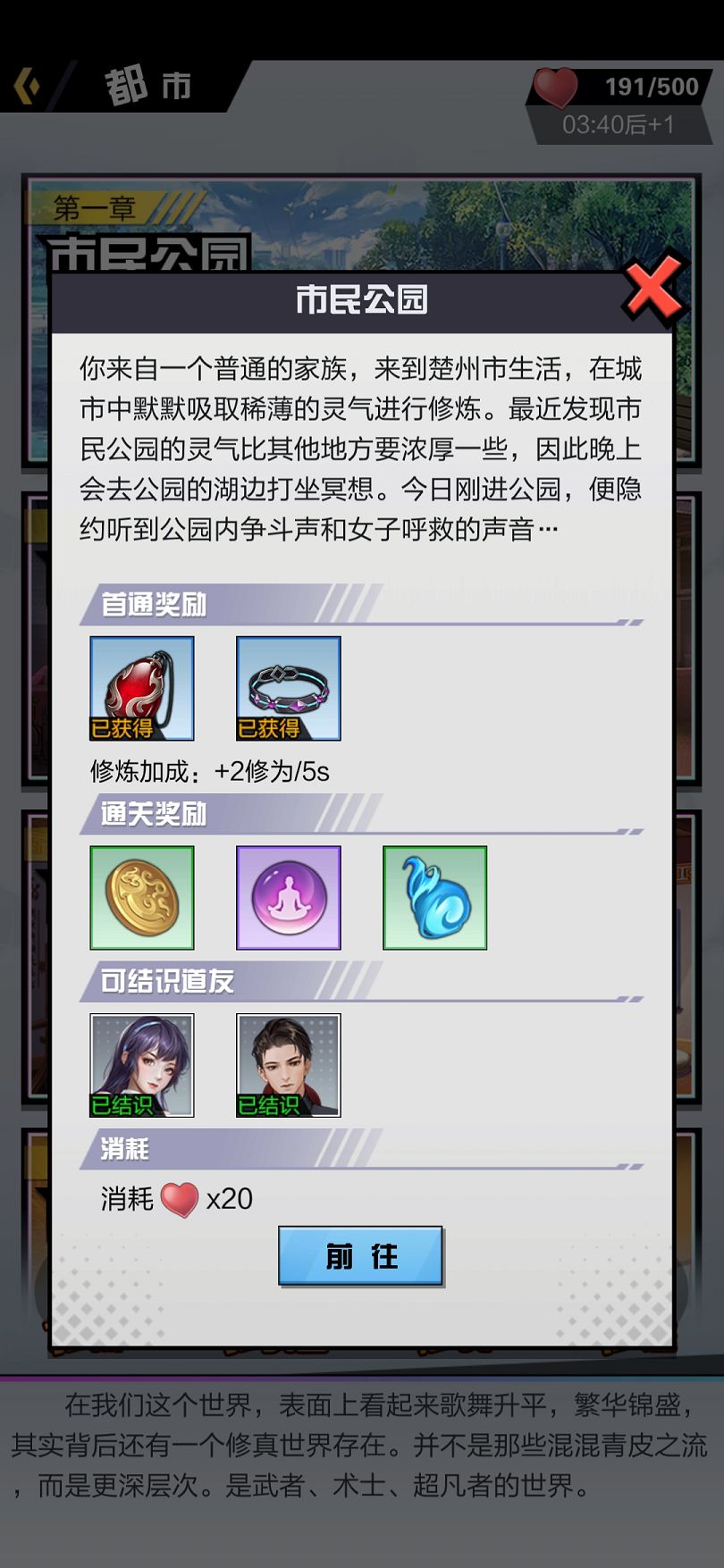Image resolution: width=724 pixels, height=1568 pixels.
Task: Inspect the blue flame reward item
Action: point(434,897)
